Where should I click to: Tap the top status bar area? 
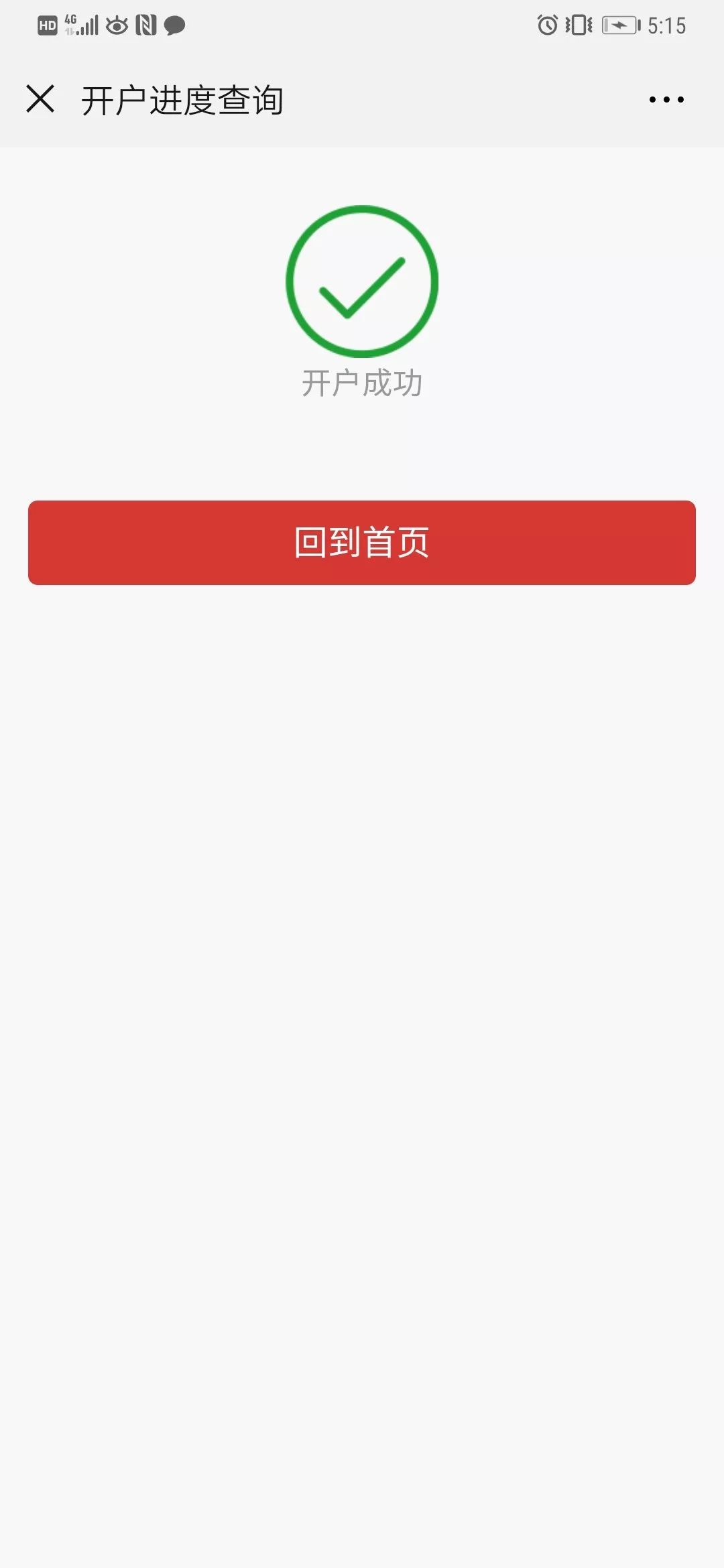[362, 25]
